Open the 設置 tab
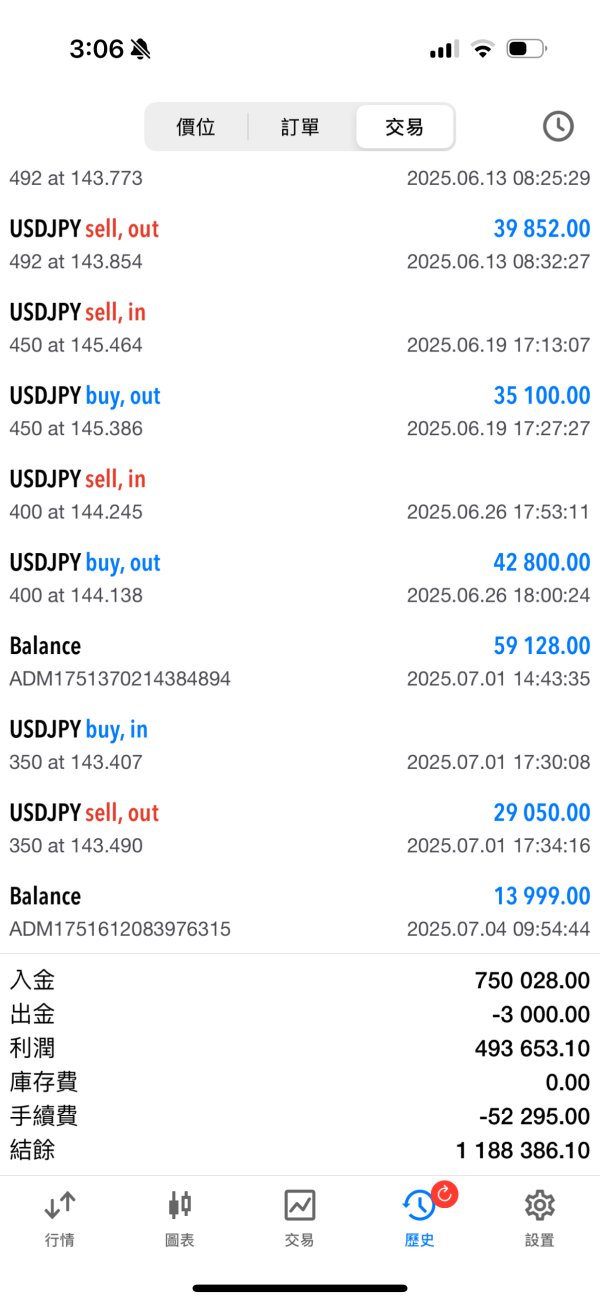 coord(540,1218)
